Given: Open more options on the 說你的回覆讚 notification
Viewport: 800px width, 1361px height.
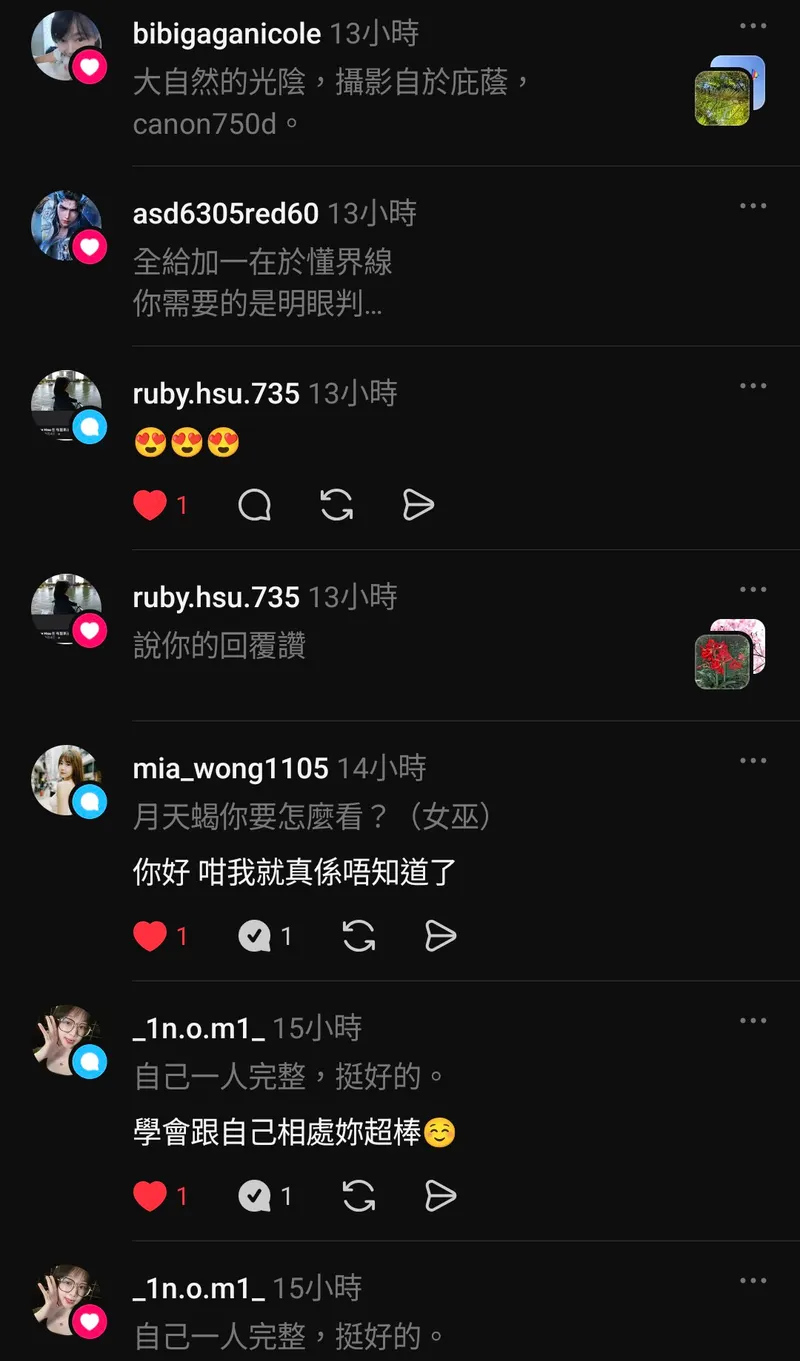Looking at the screenshot, I should 752,590.
